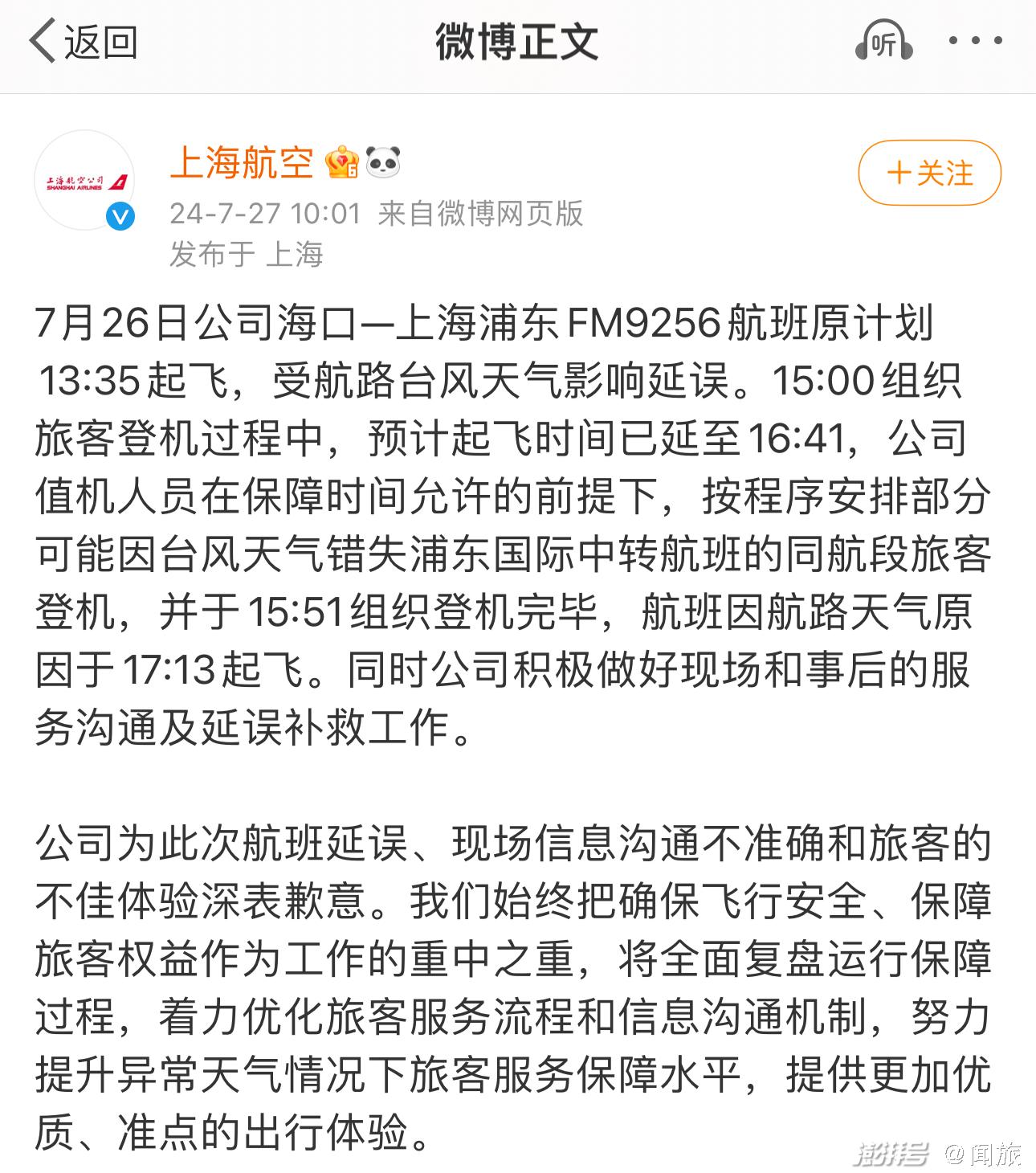This screenshot has height=1173, width=1036.
Task: Click the post body paragraph text
Action: 514,522
